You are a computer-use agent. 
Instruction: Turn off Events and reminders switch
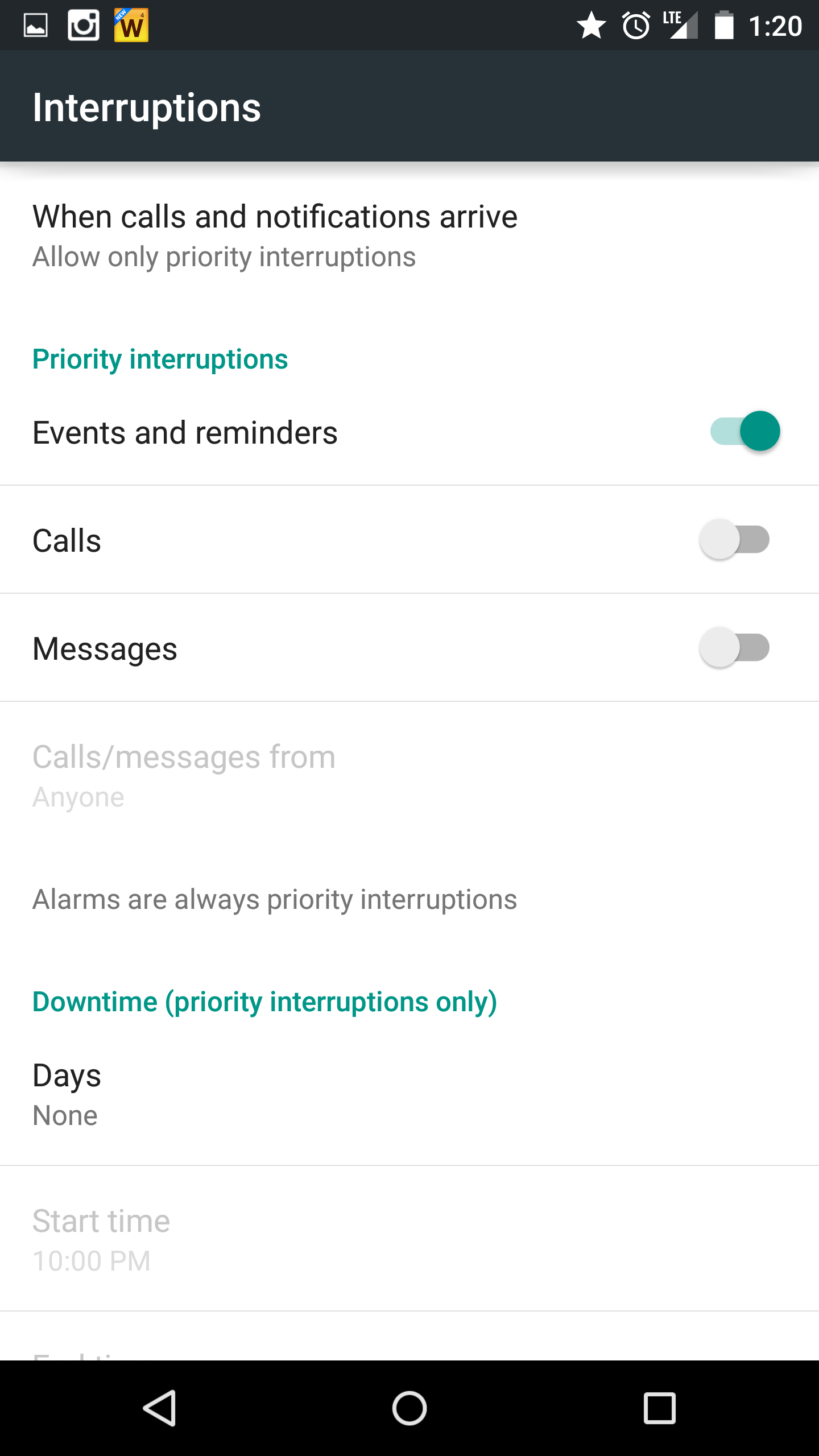coord(744,431)
